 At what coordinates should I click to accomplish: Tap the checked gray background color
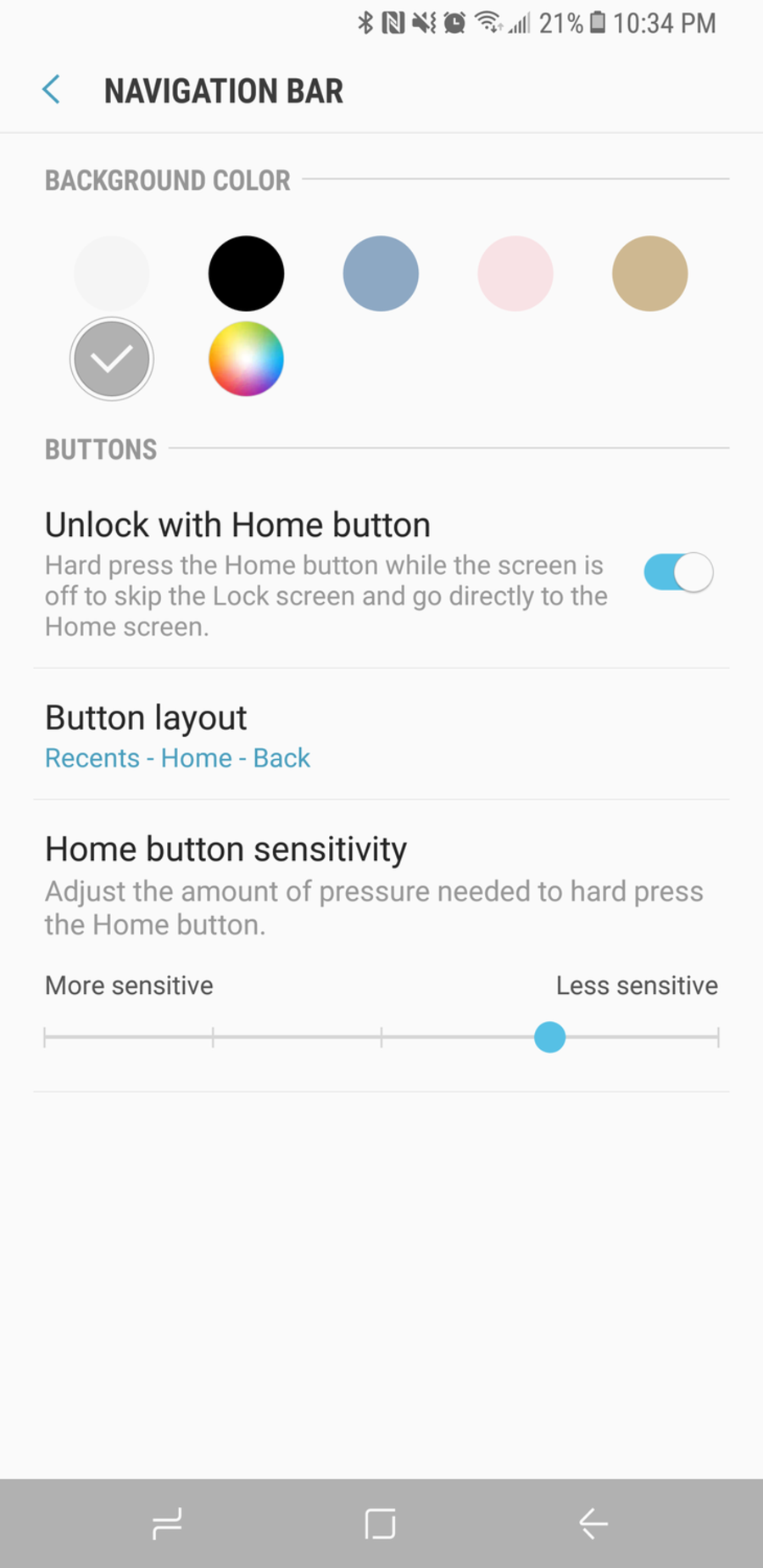point(111,359)
